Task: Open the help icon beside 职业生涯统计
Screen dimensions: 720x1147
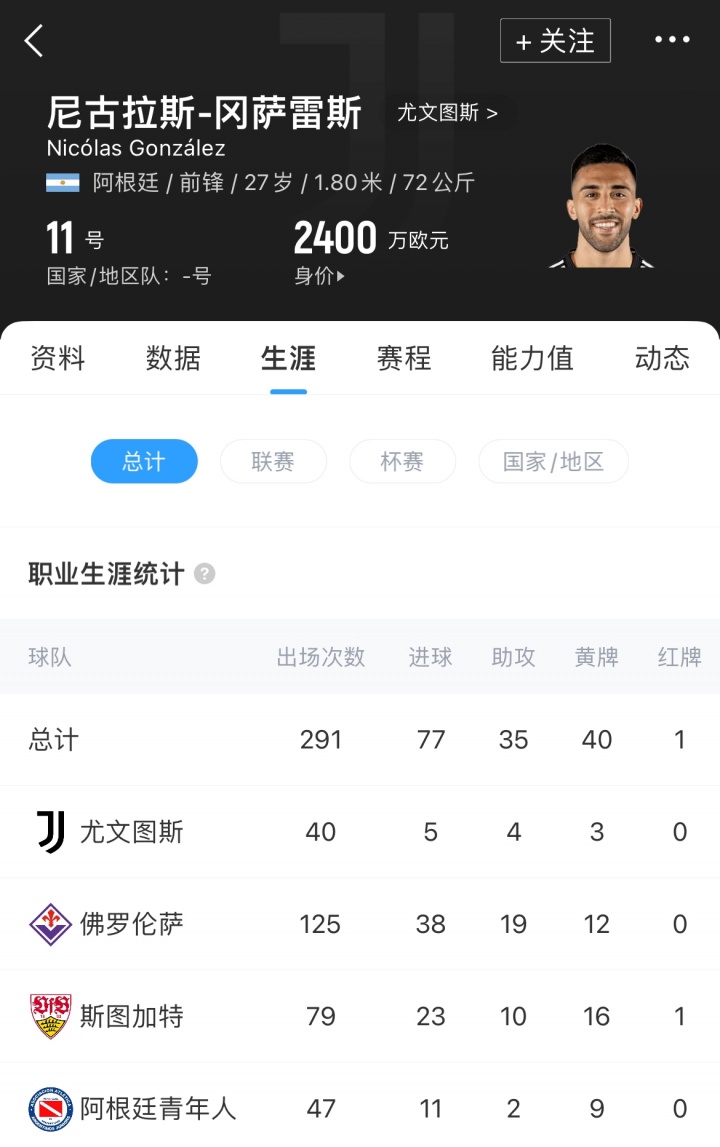Action: pos(205,574)
